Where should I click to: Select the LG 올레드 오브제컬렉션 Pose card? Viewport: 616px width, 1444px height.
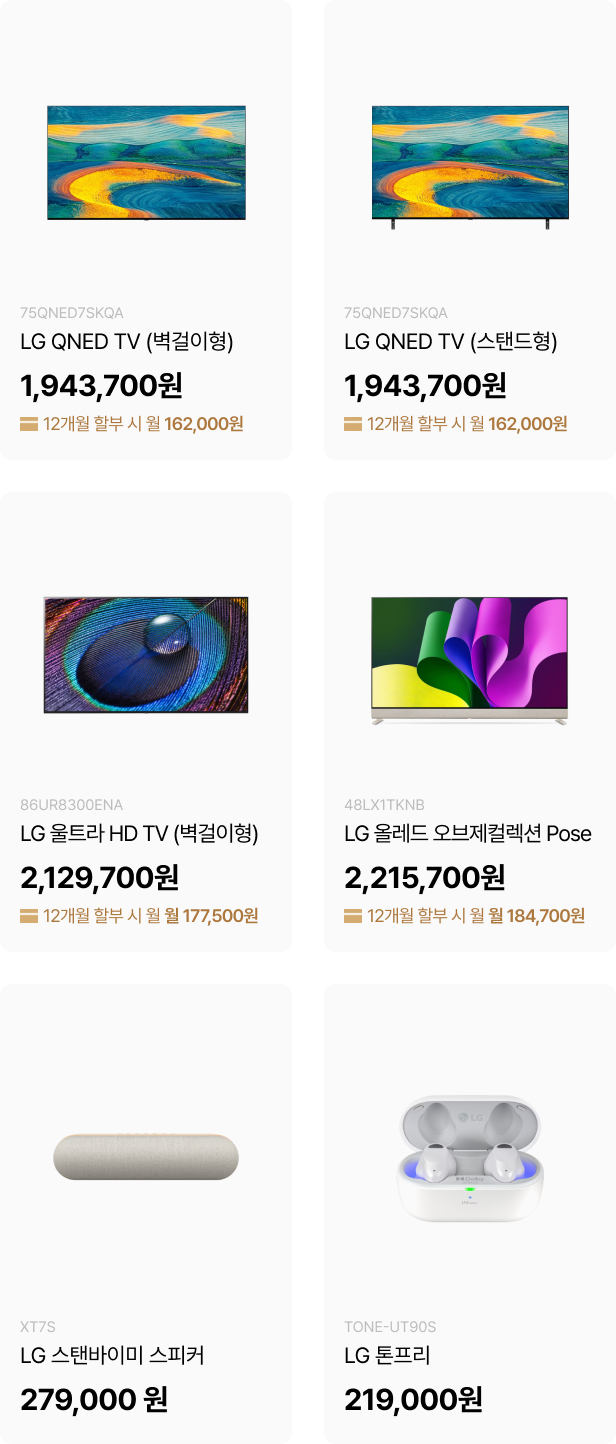[470, 720]
